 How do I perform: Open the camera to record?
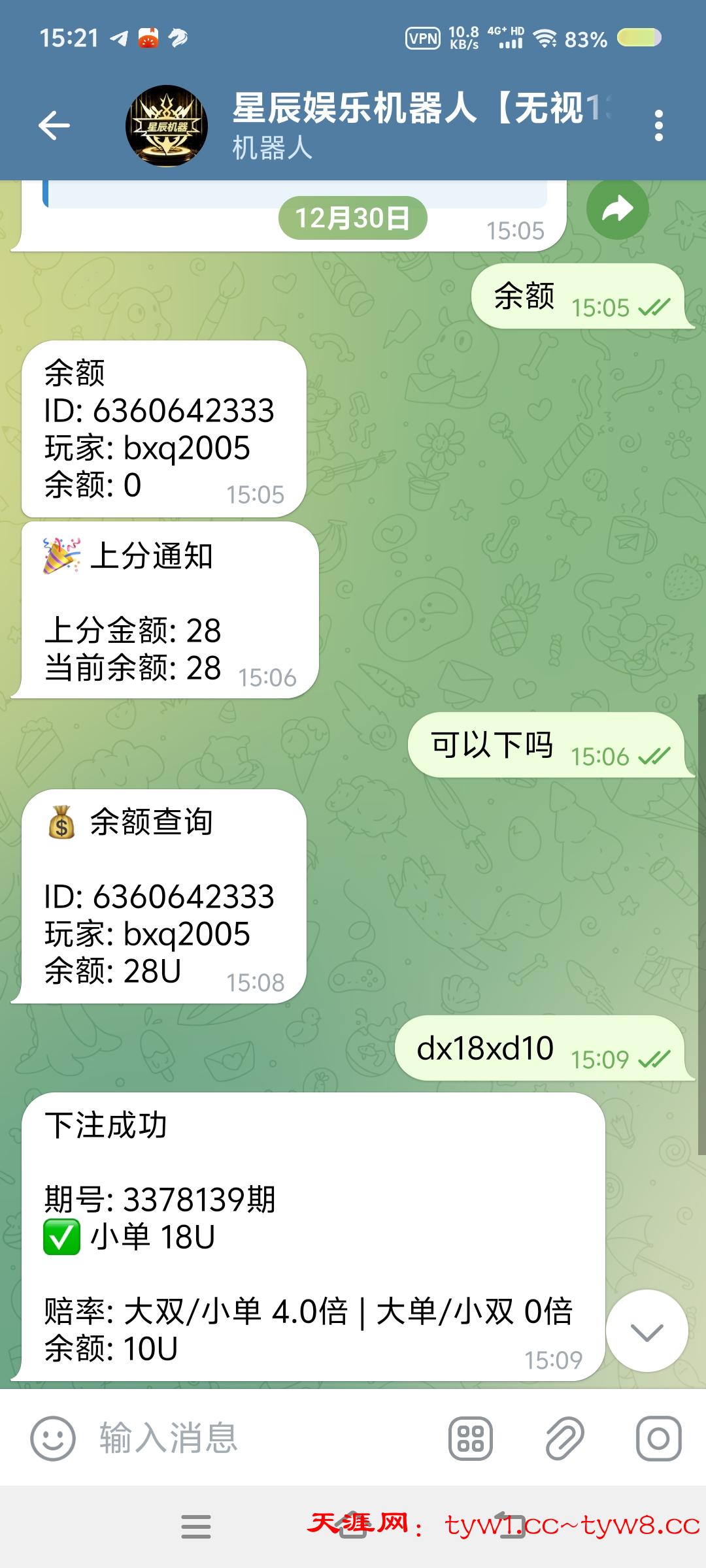pyautogui.click(x=658, y=1439)
